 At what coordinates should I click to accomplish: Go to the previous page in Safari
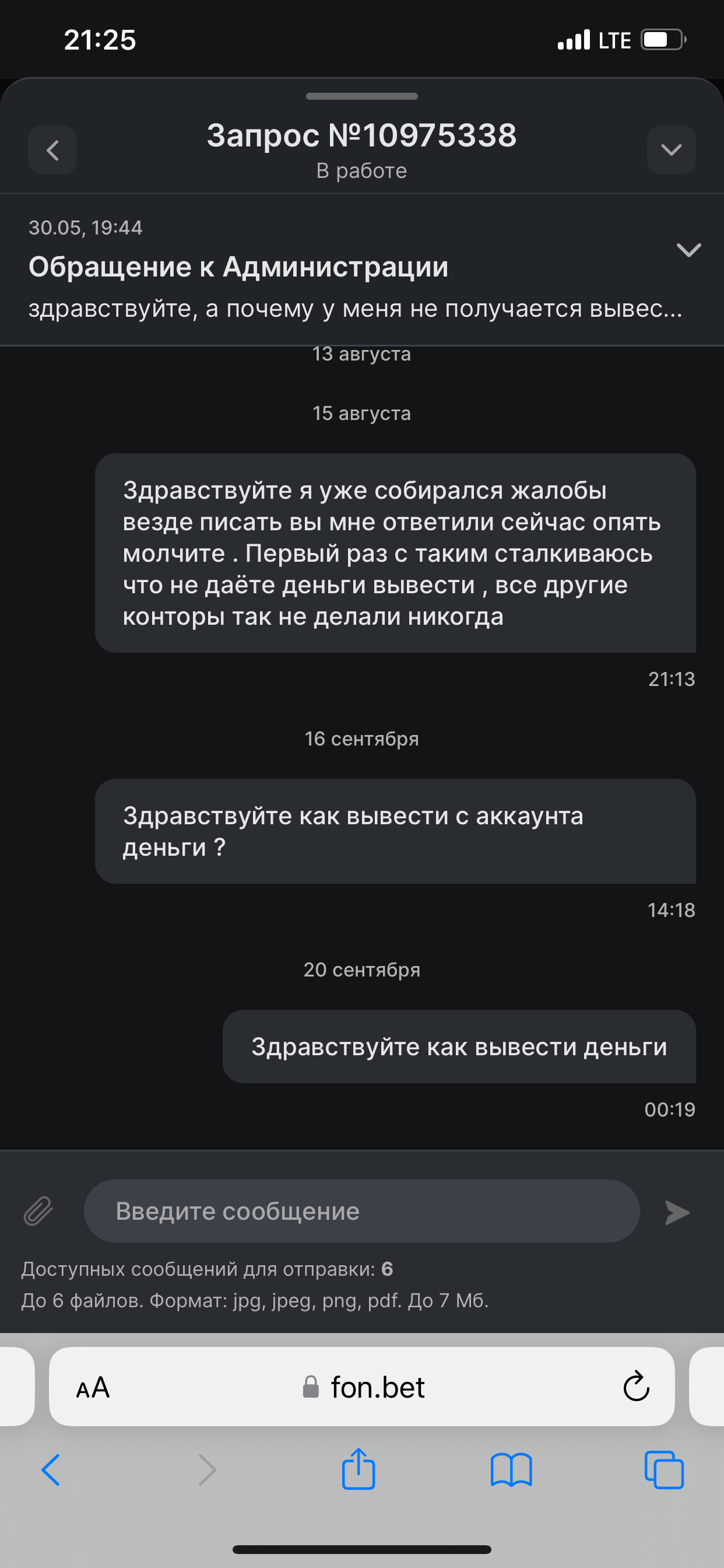51,1470
